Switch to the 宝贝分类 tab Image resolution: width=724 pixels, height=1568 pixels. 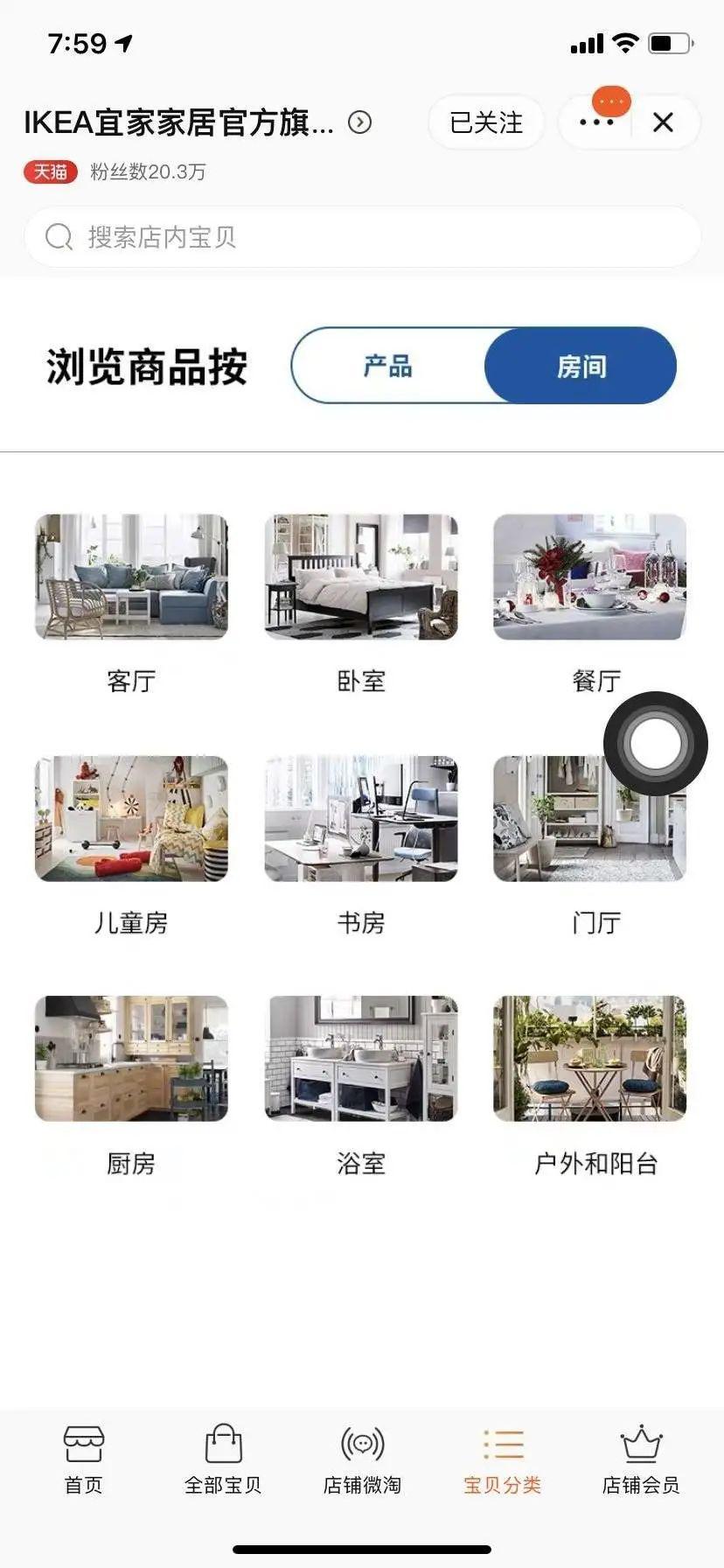pyautogui.click(x=501, y=1461)
